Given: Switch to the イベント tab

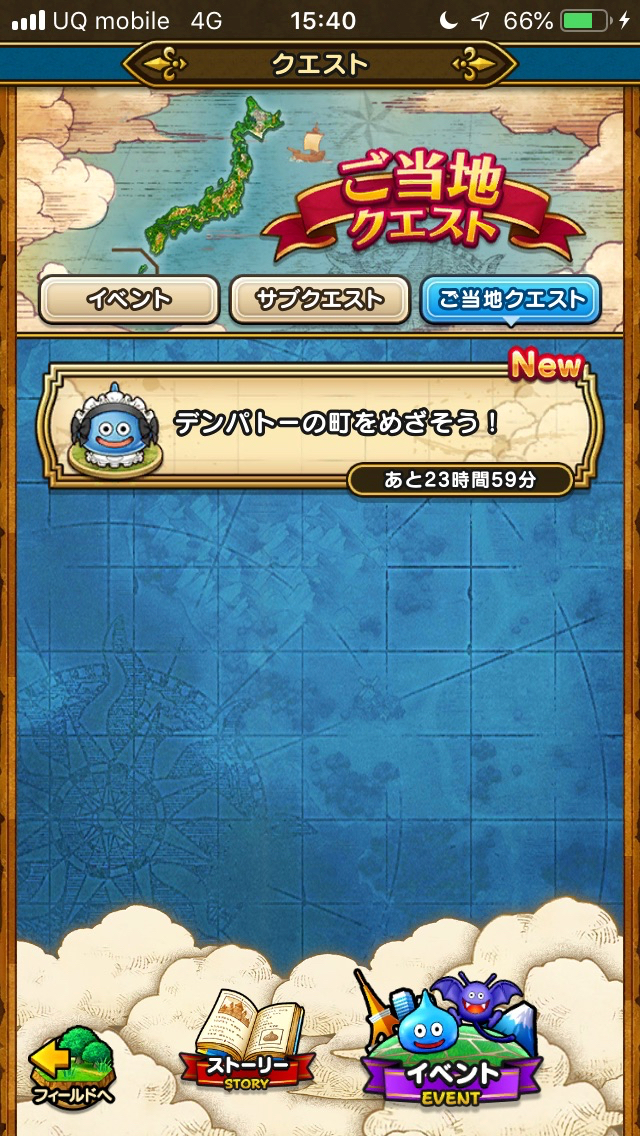Looking at the screenshot, I should click(x=129, y=299).
